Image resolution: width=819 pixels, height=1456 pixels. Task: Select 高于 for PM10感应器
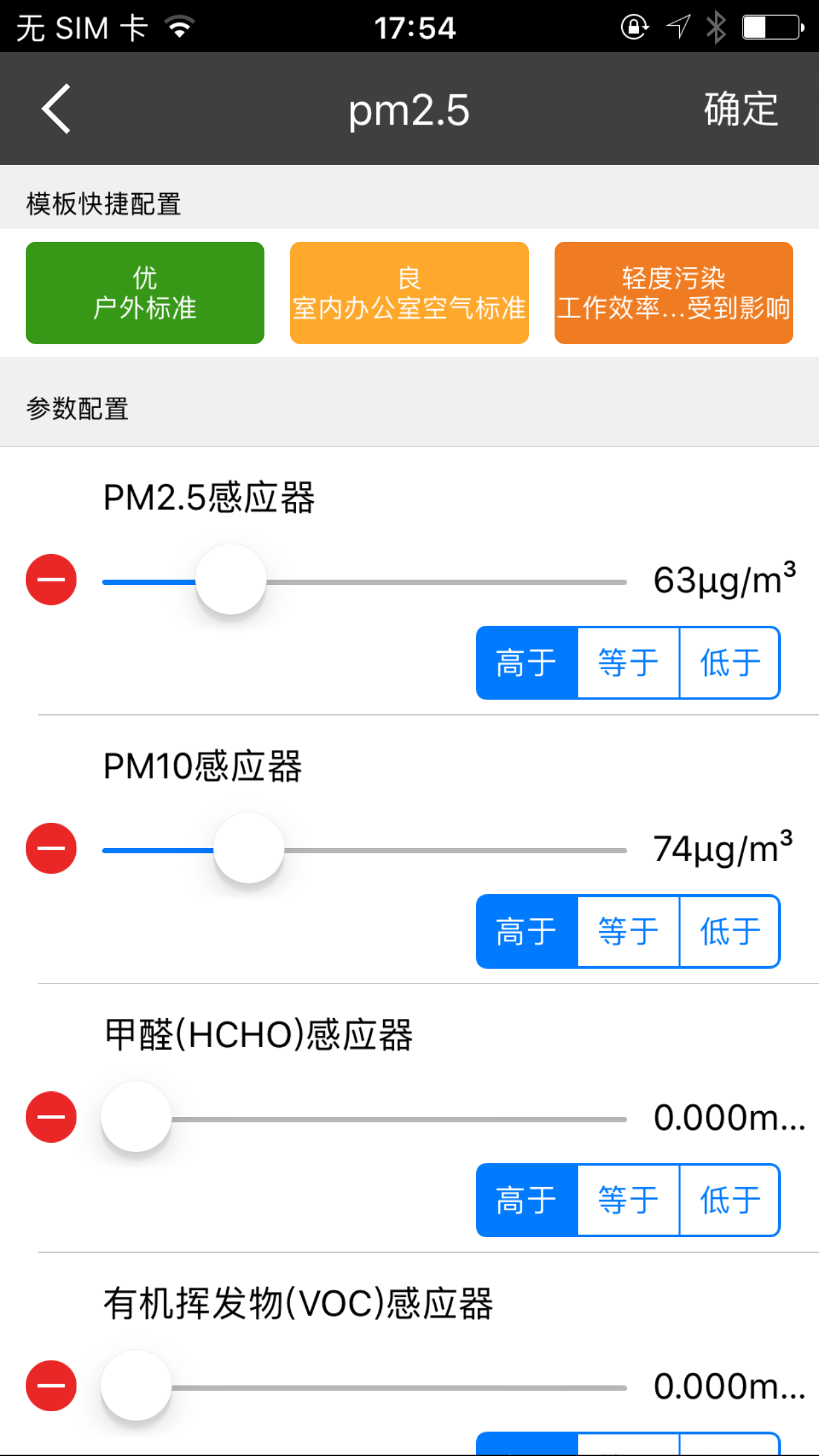click(527, 931)
